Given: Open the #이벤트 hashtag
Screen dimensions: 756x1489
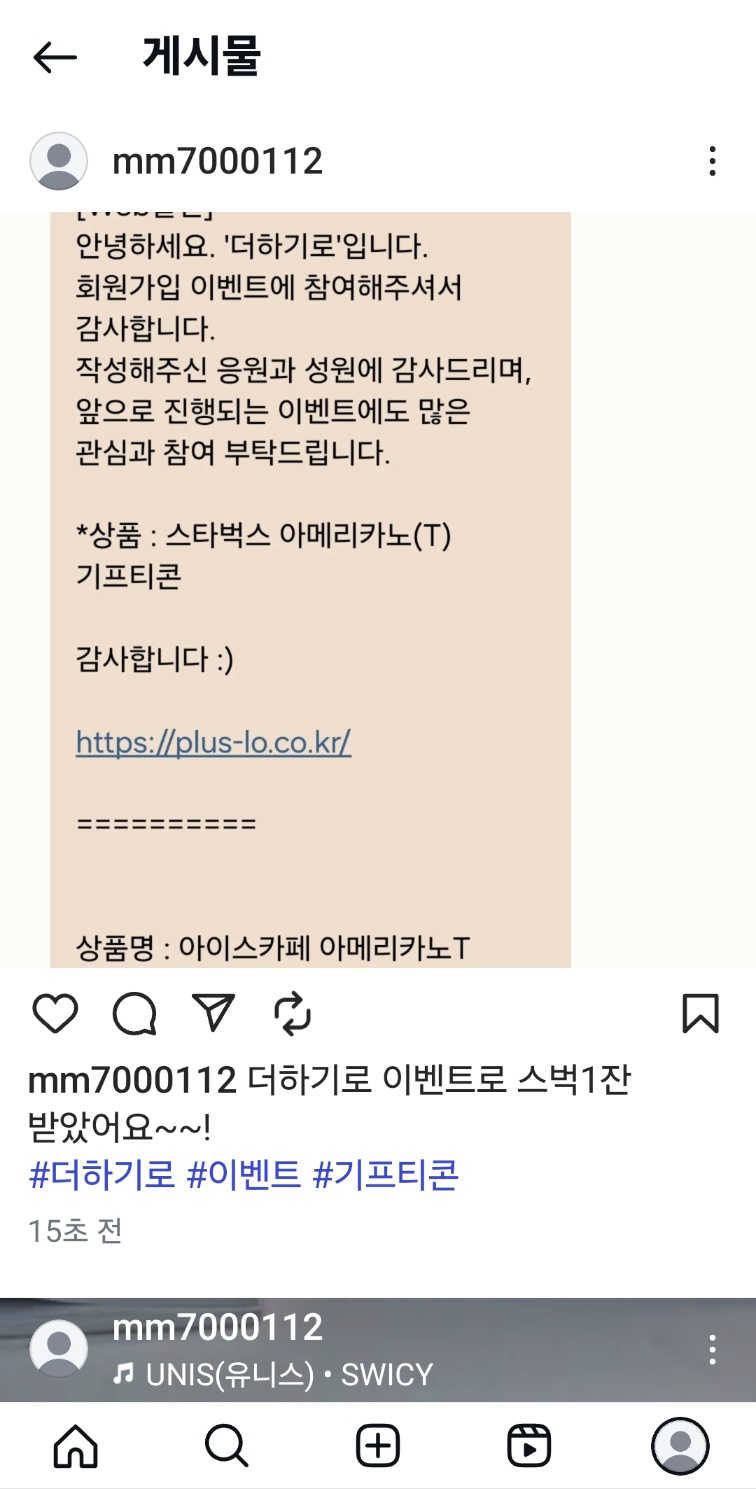Looking at the screenshot, I should pyautogui.click(x=244, y=1175).
